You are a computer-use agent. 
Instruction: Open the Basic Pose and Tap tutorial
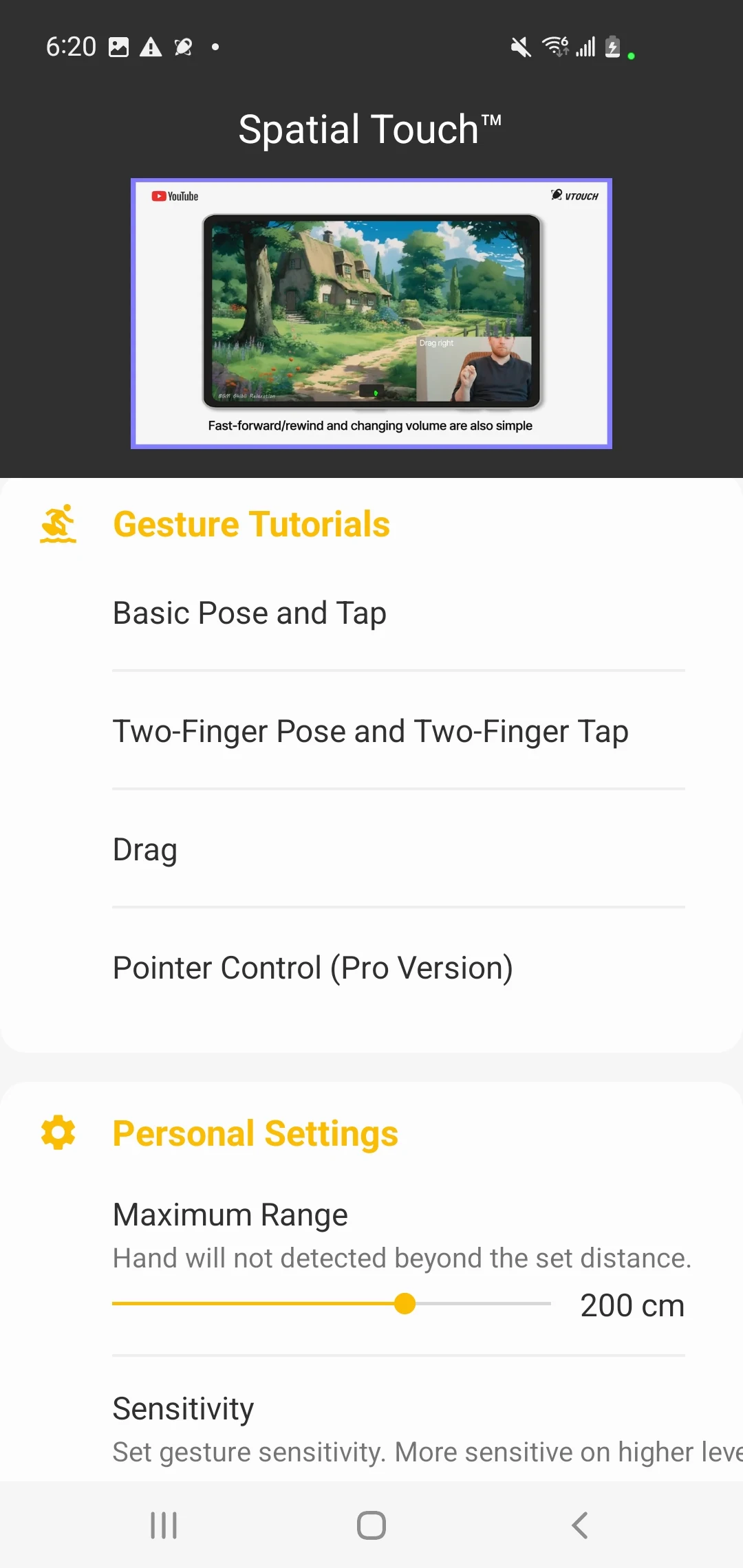(250, 613)
